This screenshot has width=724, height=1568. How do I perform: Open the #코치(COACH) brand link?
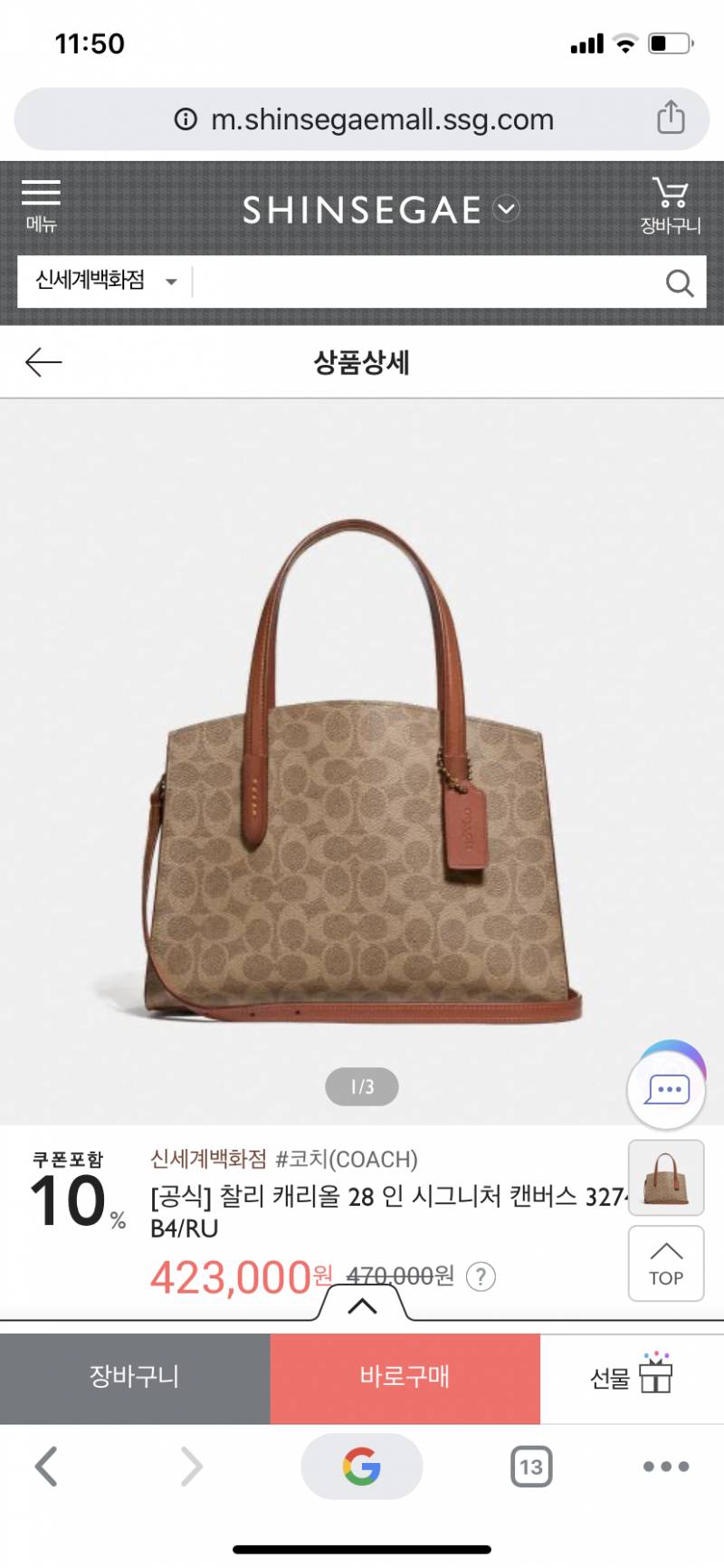(x=347, y=1159)
